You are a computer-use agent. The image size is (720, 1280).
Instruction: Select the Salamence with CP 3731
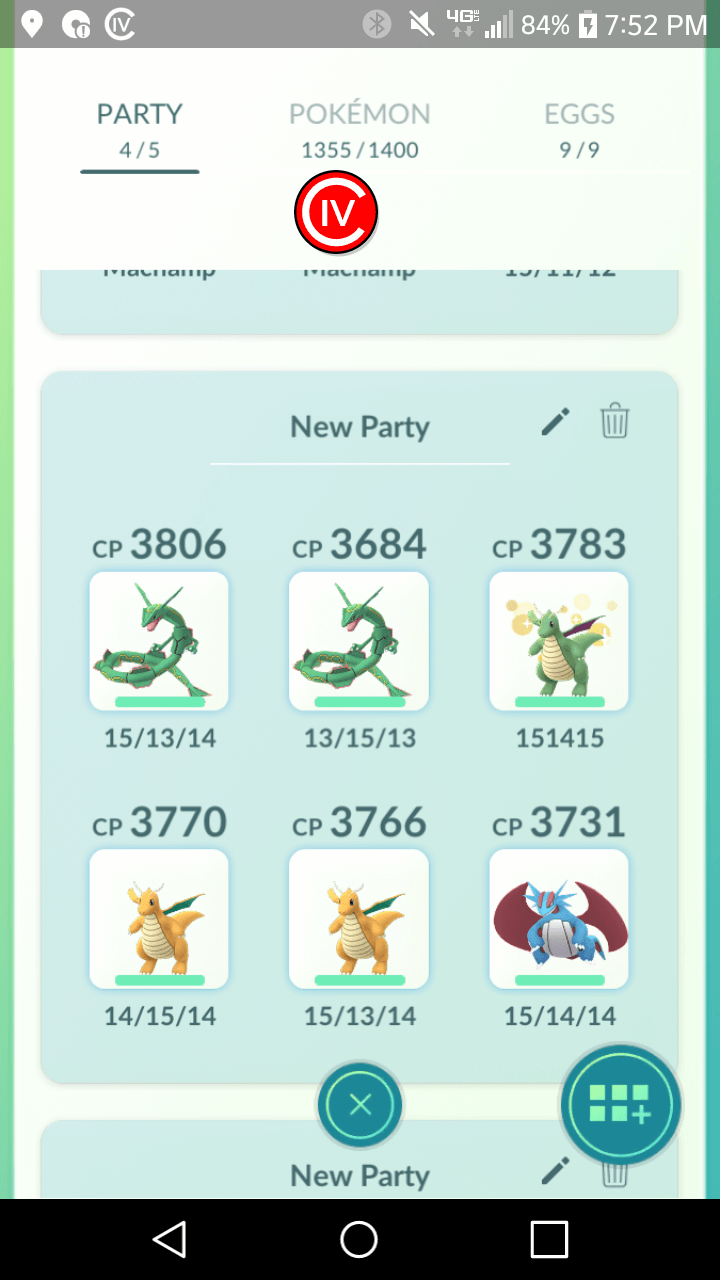click(559, 919)
